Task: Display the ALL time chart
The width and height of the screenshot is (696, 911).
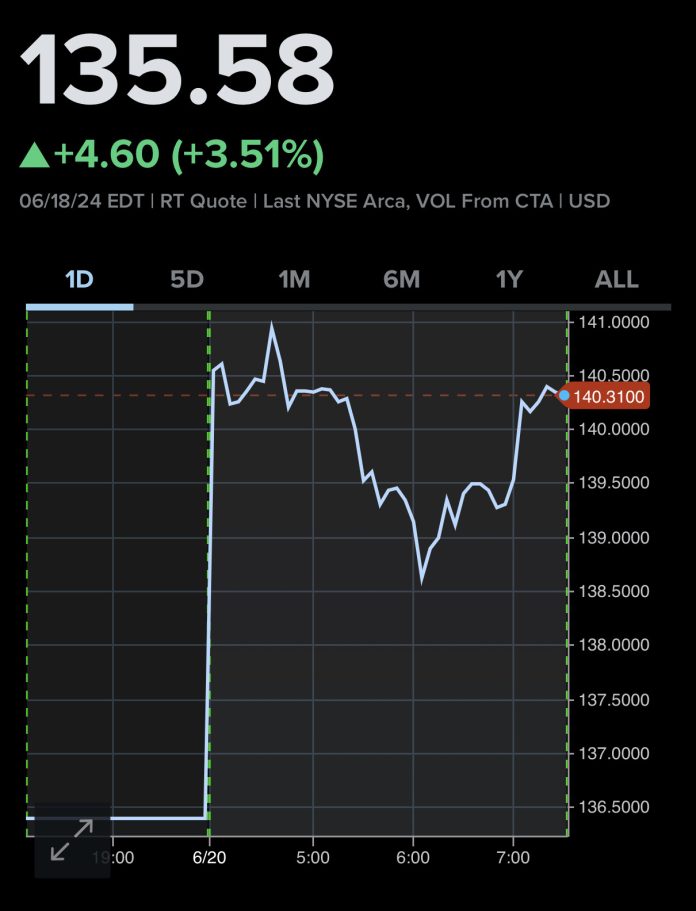Action: [616, 280]
